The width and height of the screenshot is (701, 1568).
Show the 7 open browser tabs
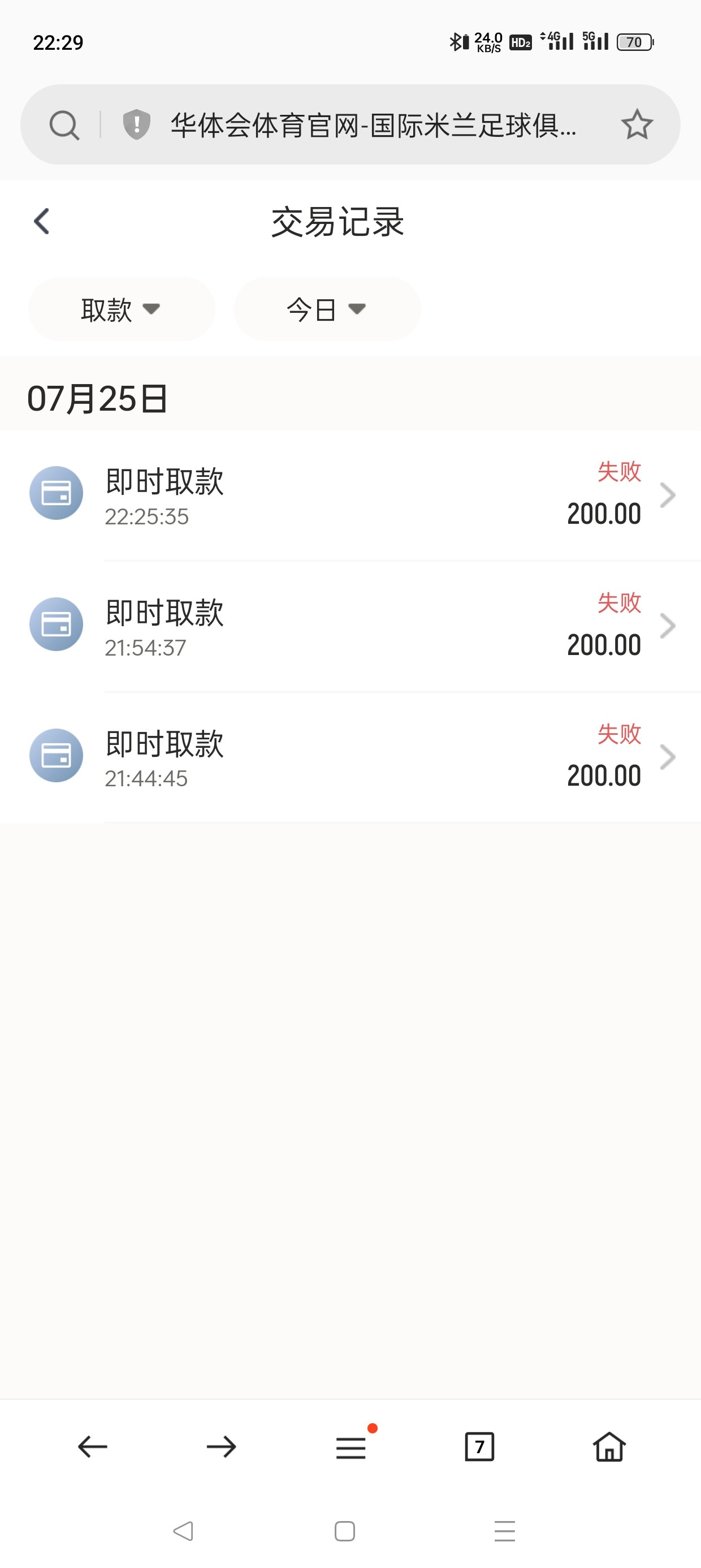click(x=479, y=1446)
